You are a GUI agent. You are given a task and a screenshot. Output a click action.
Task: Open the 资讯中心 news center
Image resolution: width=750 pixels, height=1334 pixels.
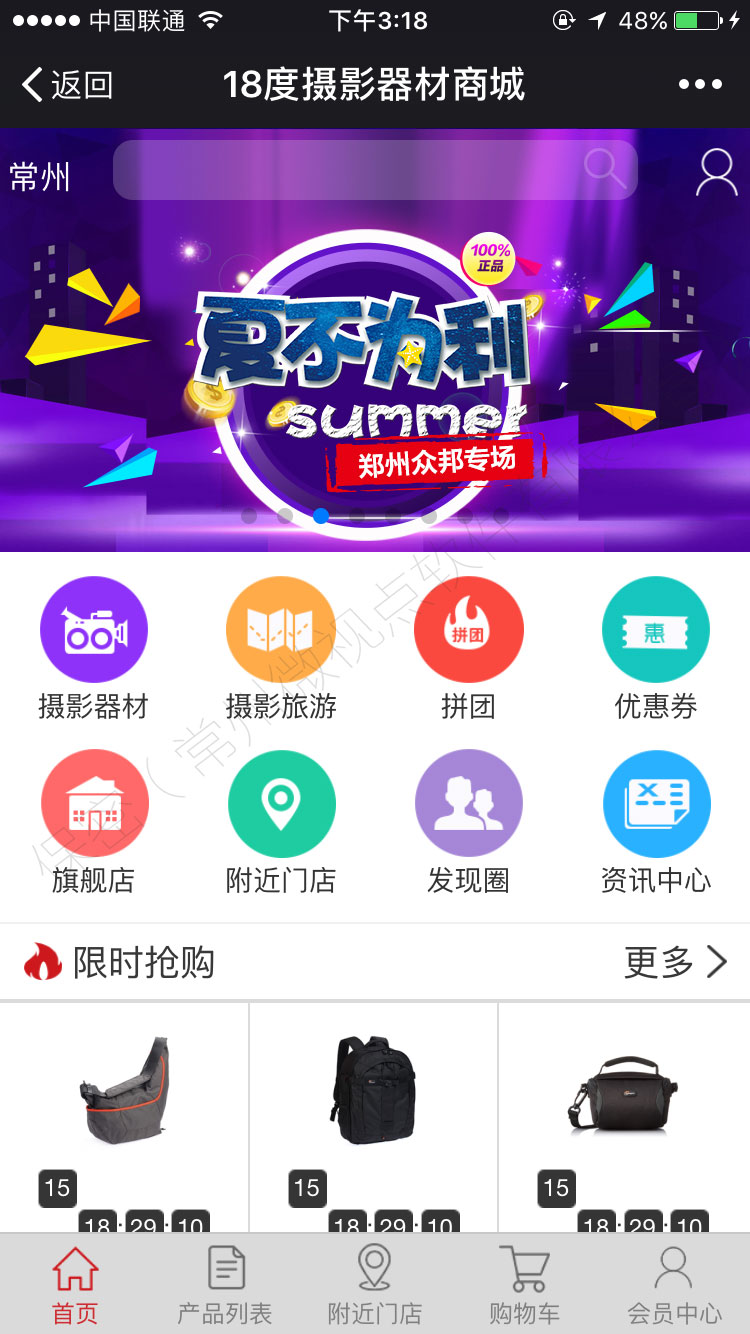tap(656, 803)
